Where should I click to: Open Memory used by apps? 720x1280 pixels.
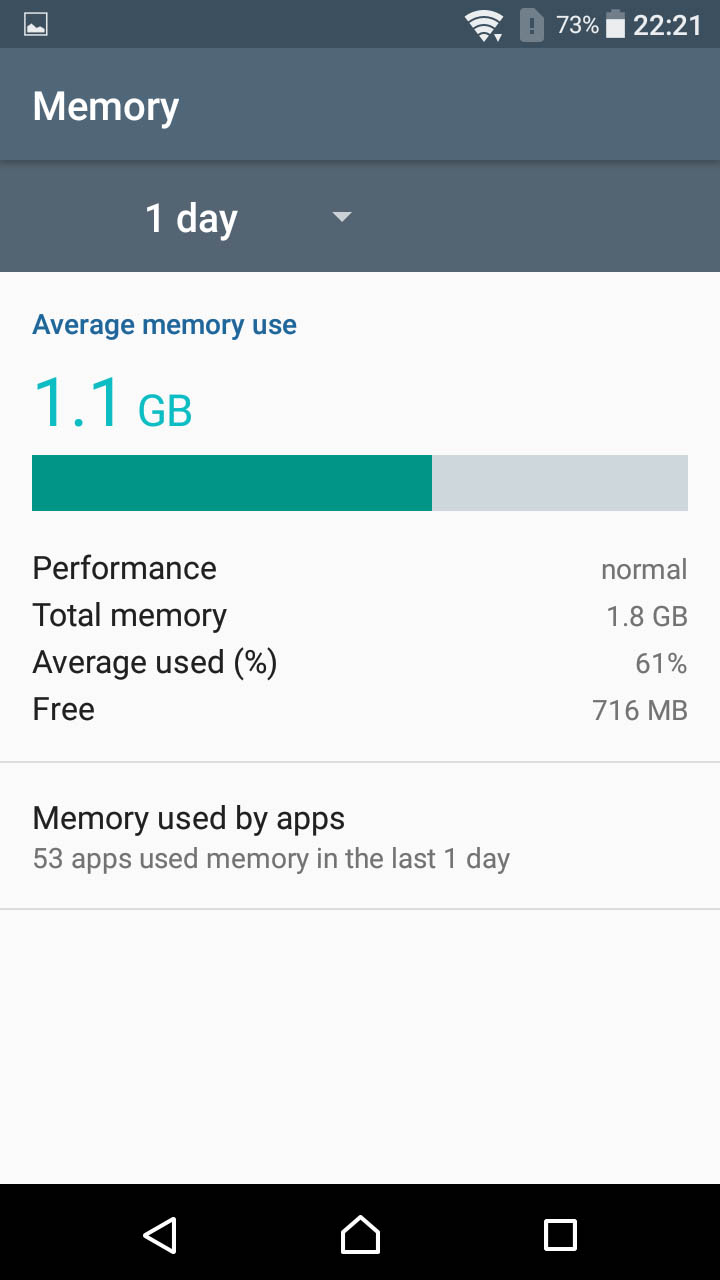(360, 836)
